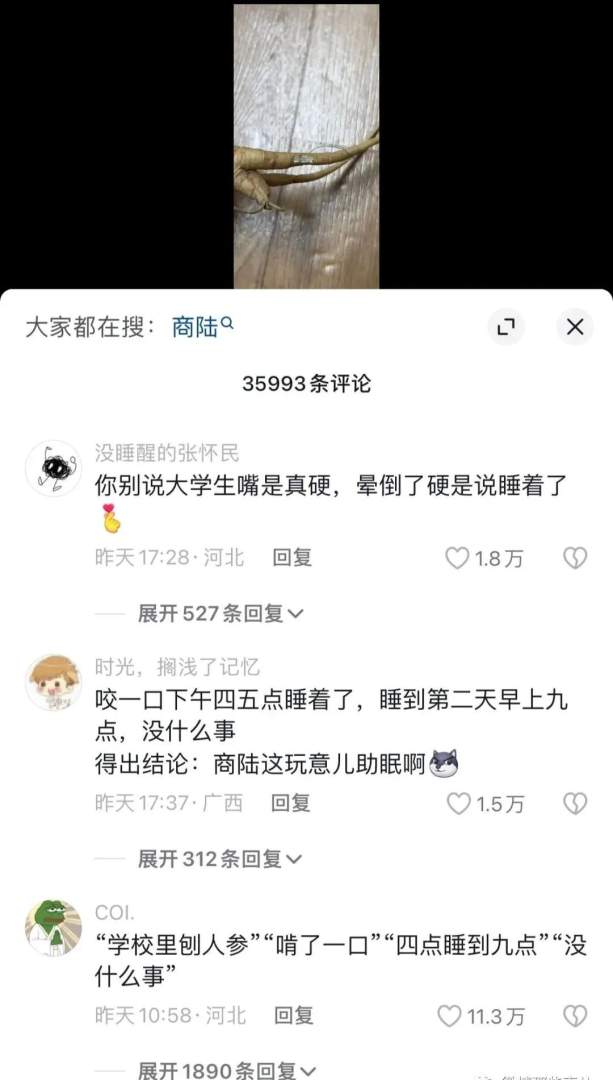Return to the video above the comments
The image size is (613, 1080).
coord(306,145)
